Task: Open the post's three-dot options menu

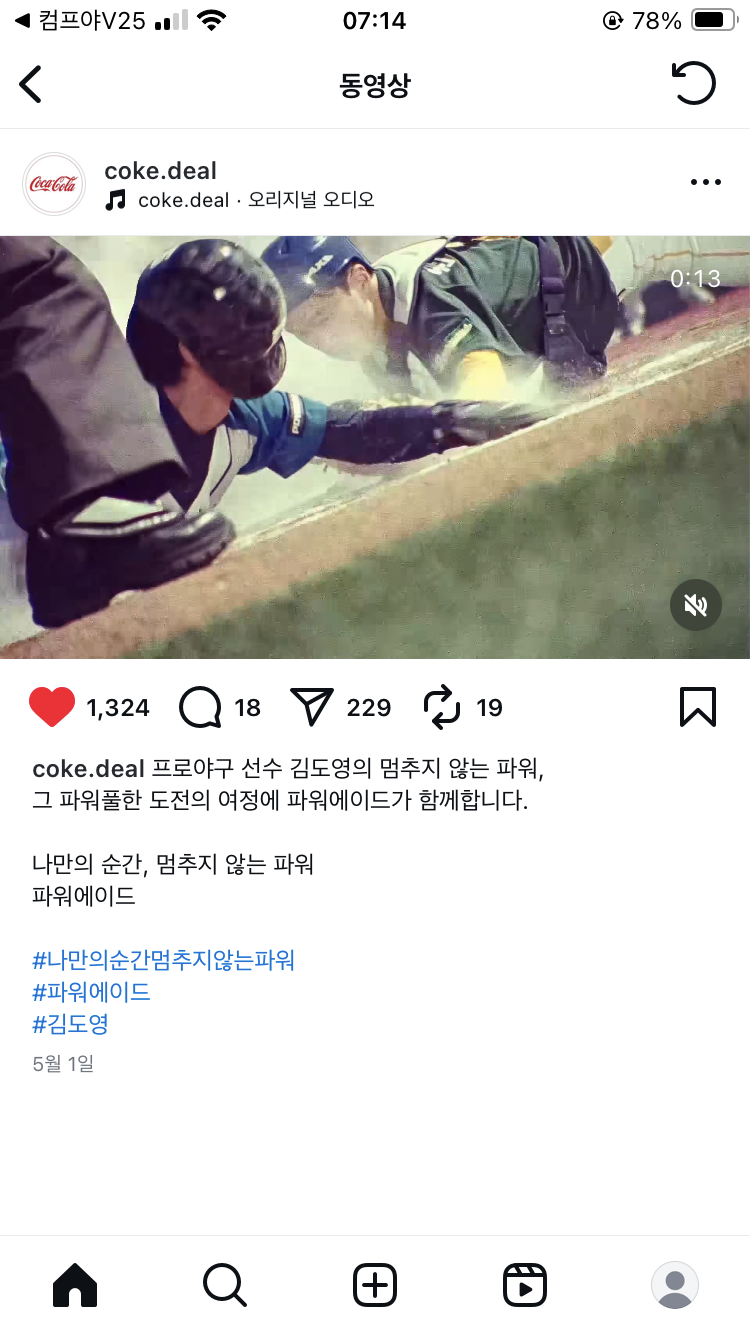Action: 706,182
